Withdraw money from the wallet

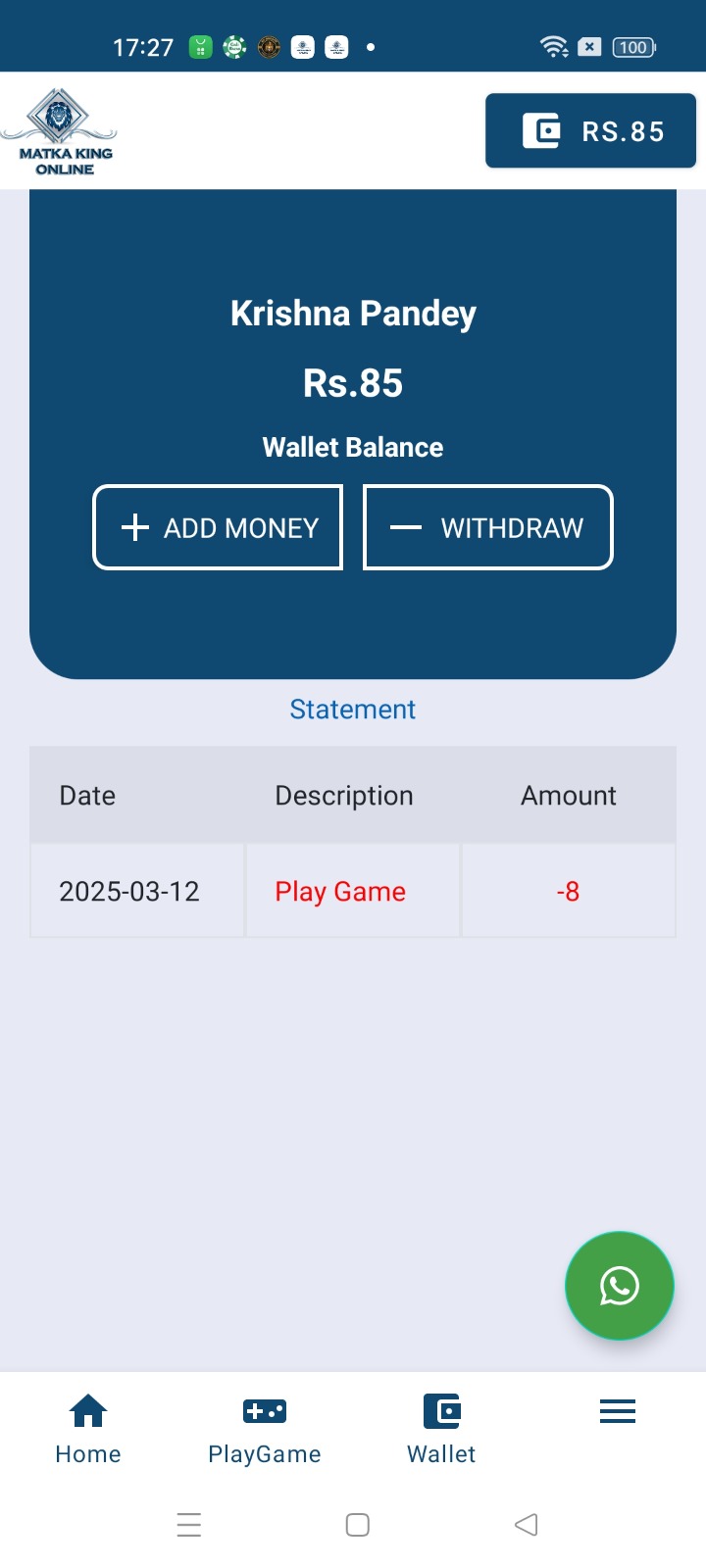pyautogui.click(x=487, y=527)
